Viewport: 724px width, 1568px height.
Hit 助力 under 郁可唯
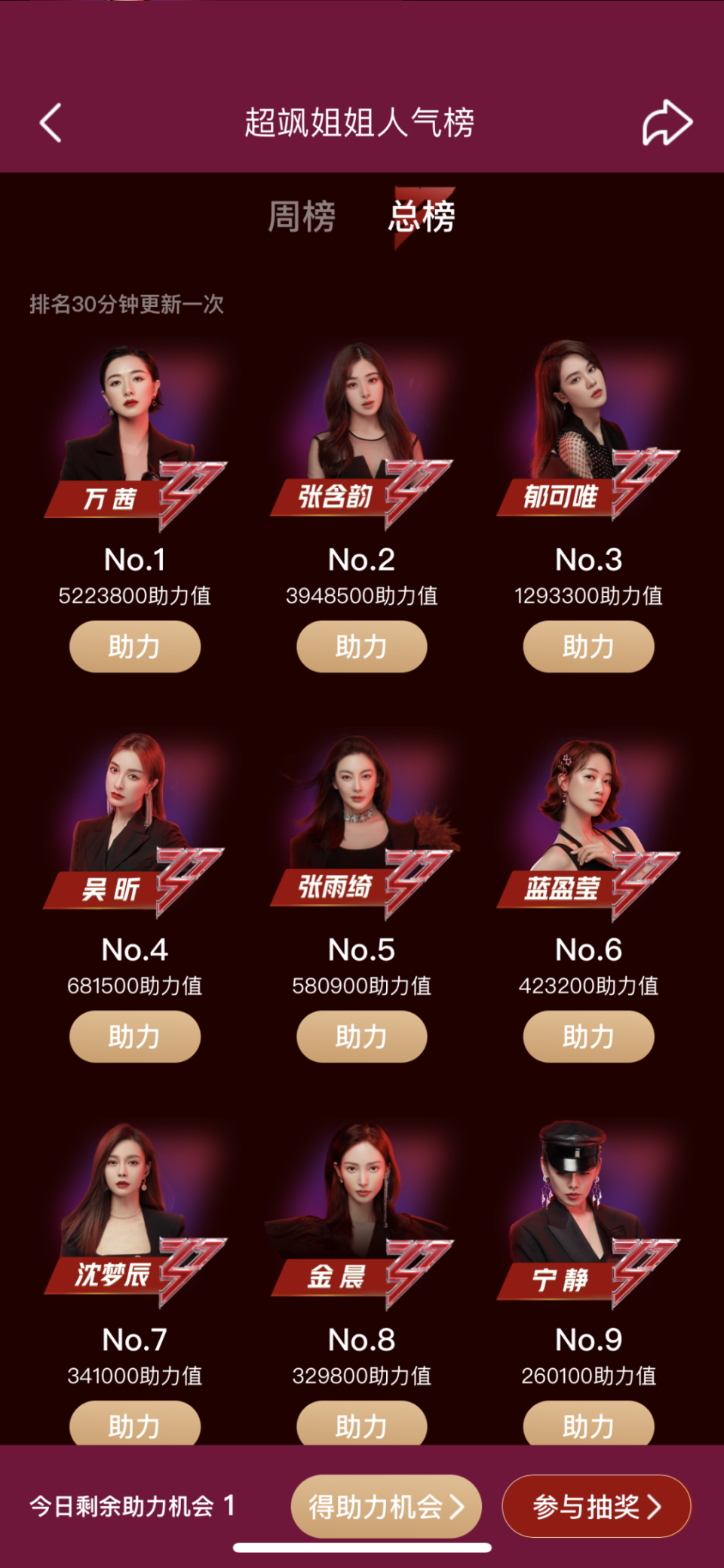tap(589, 646)
